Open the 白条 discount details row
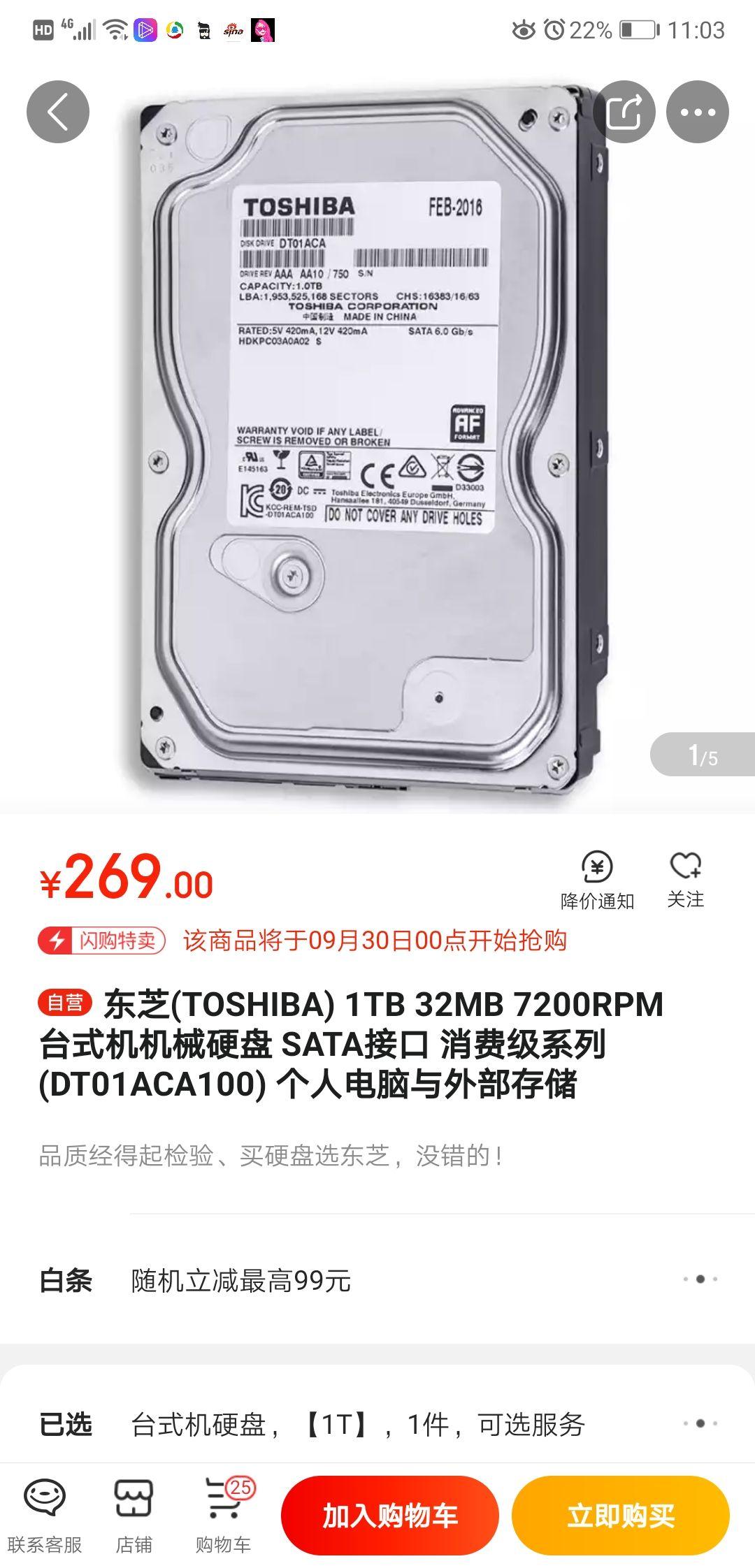755x1568 pixels. click(x=377, y=1280)
